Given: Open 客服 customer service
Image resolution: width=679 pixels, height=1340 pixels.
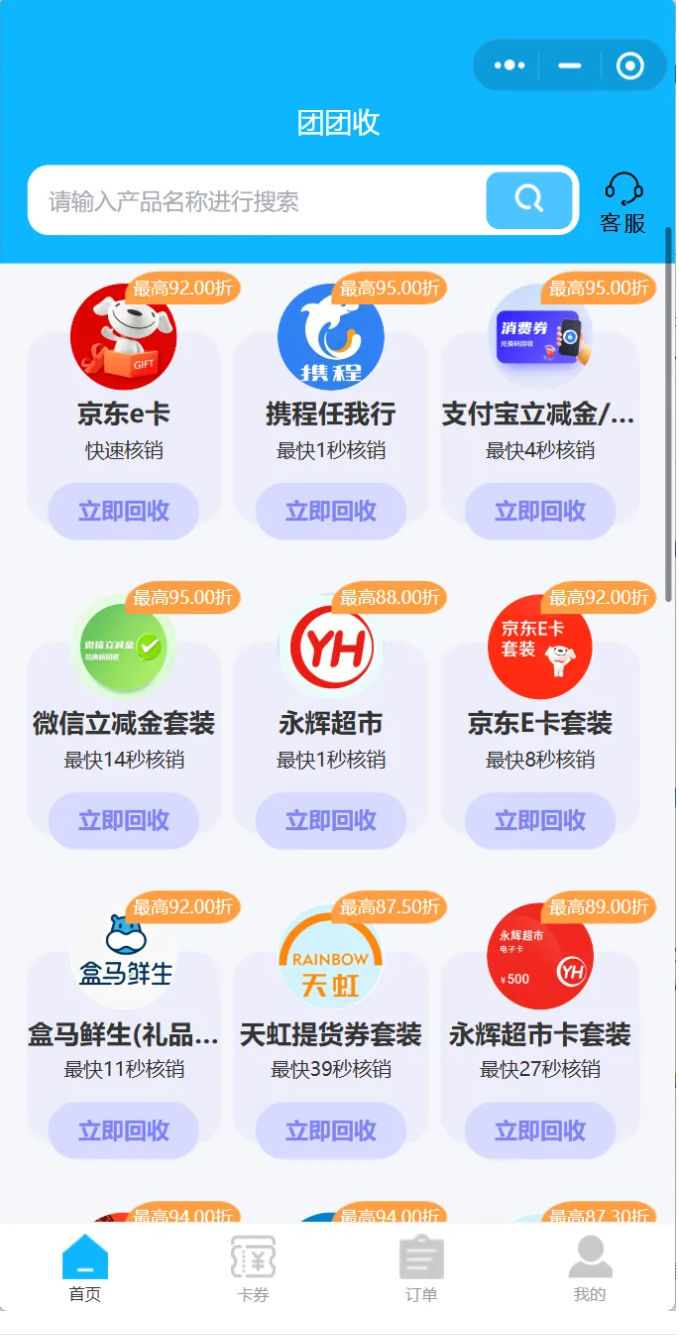Looking at the screenshot, I should coord(623,203).
